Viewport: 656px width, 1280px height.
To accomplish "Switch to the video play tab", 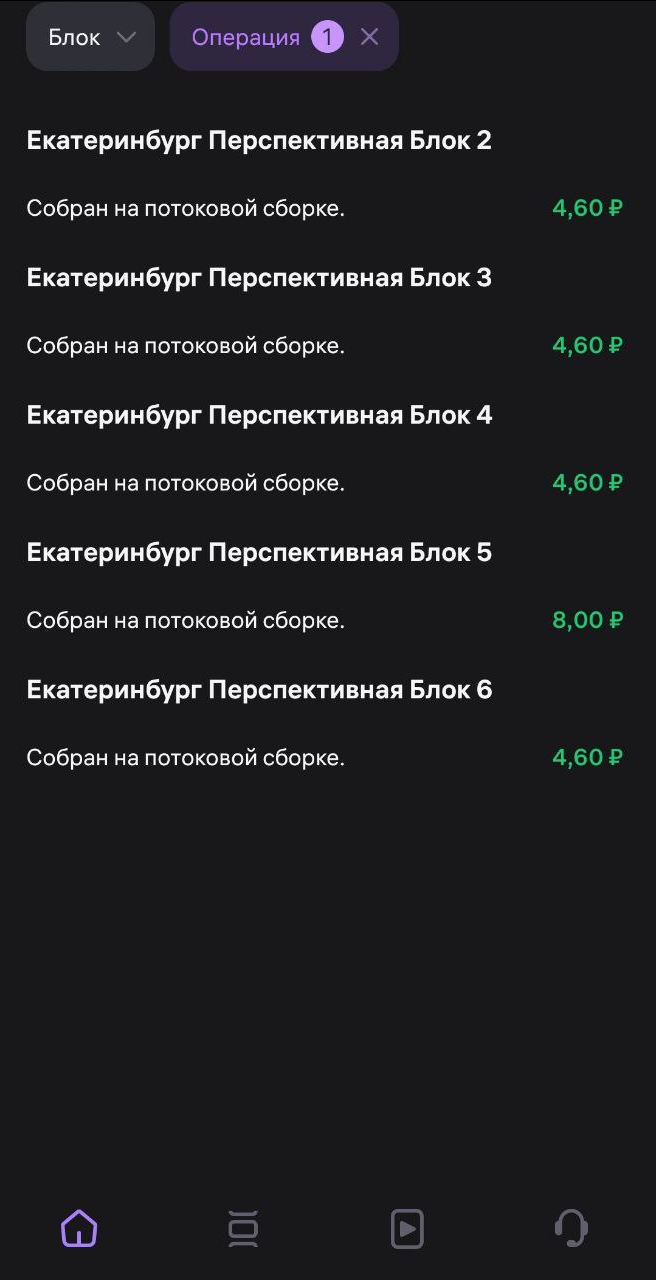I will (x=407, y=1228).
